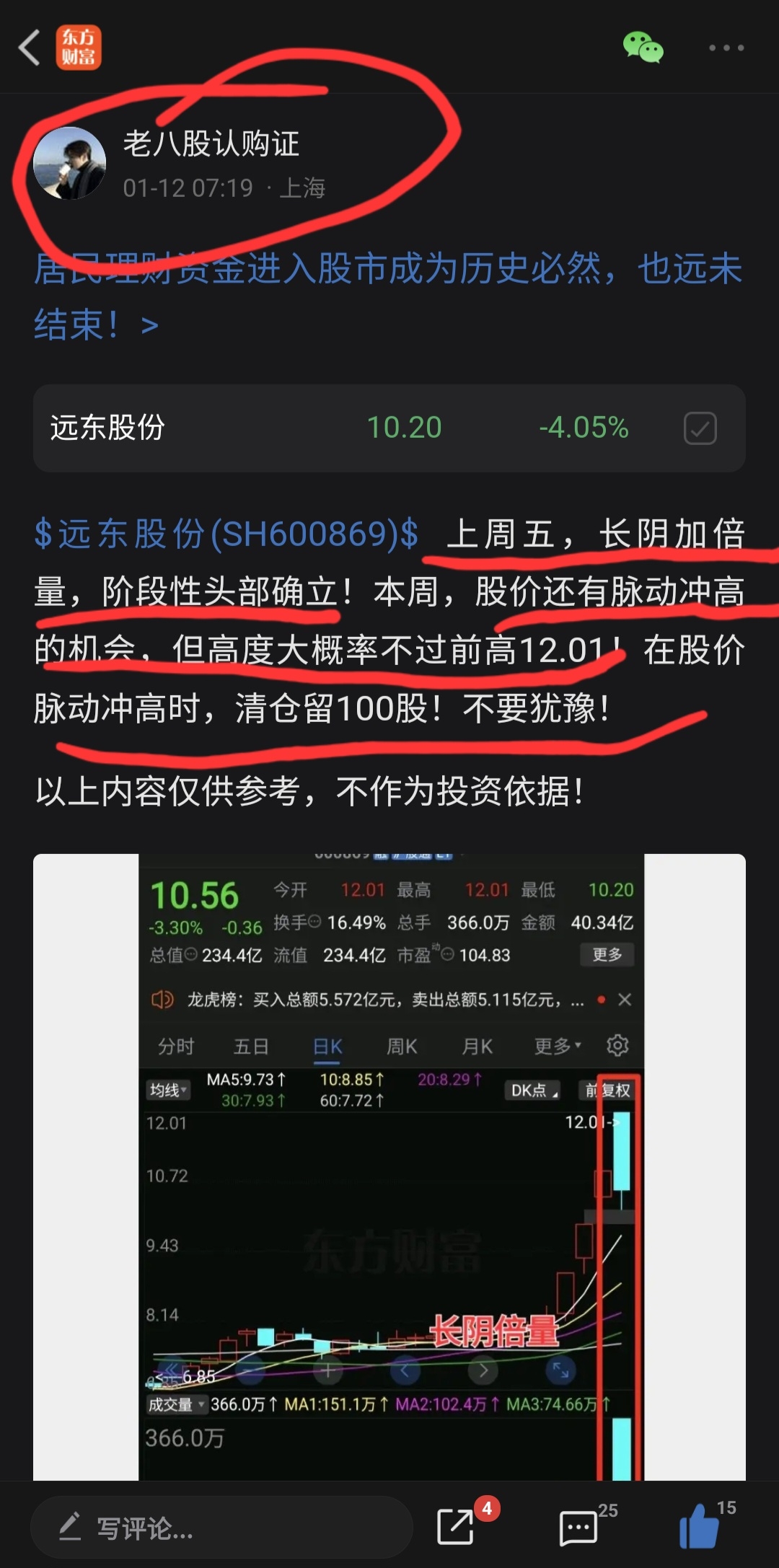Toggle the checkbox on the 远东股份 stock card
779x1568 pixels.
(698, 428)
